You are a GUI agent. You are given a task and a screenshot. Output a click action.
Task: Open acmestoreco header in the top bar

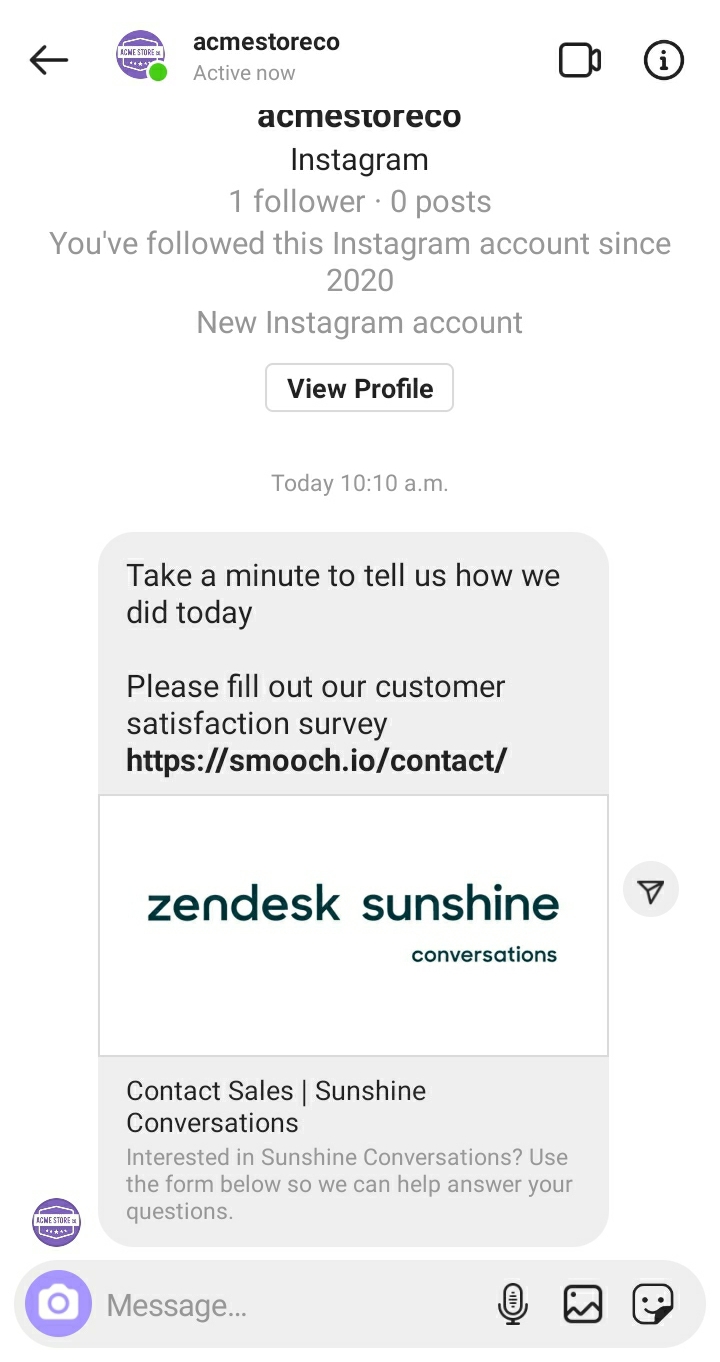[x=265, y=56]
